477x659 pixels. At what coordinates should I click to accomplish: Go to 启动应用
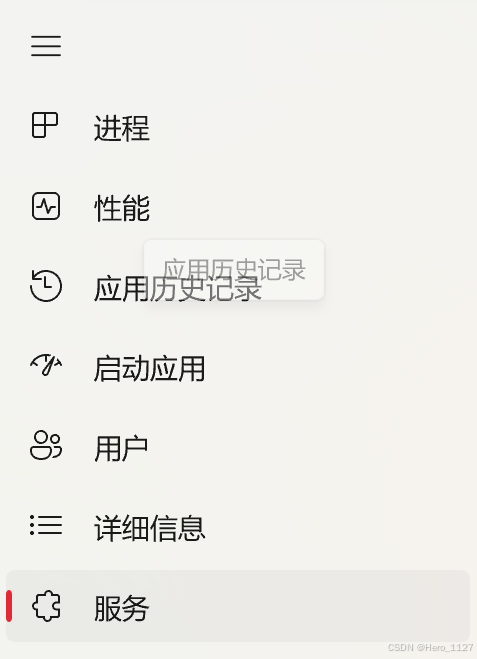238,366
